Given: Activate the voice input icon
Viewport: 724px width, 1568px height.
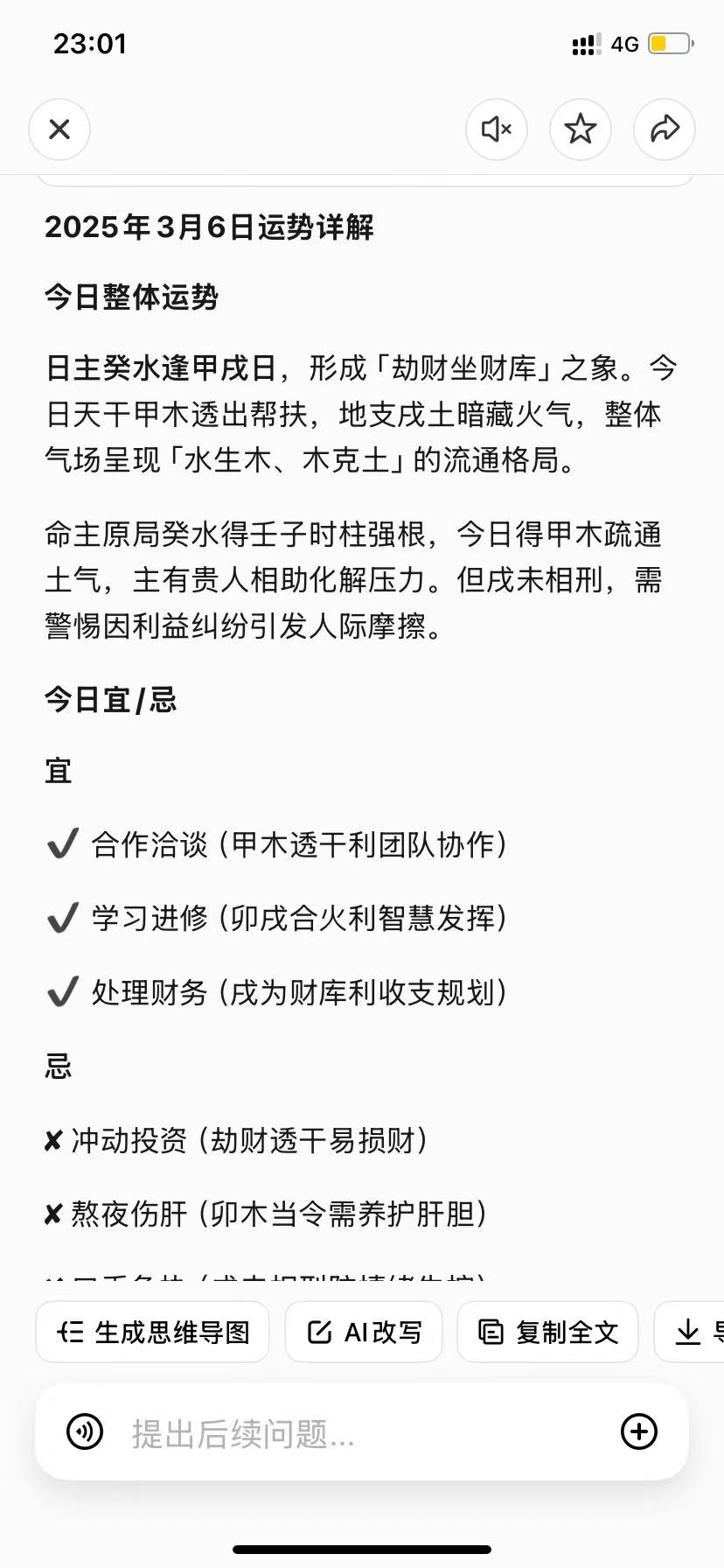Looking at the screenshot, I should 84,1431.
